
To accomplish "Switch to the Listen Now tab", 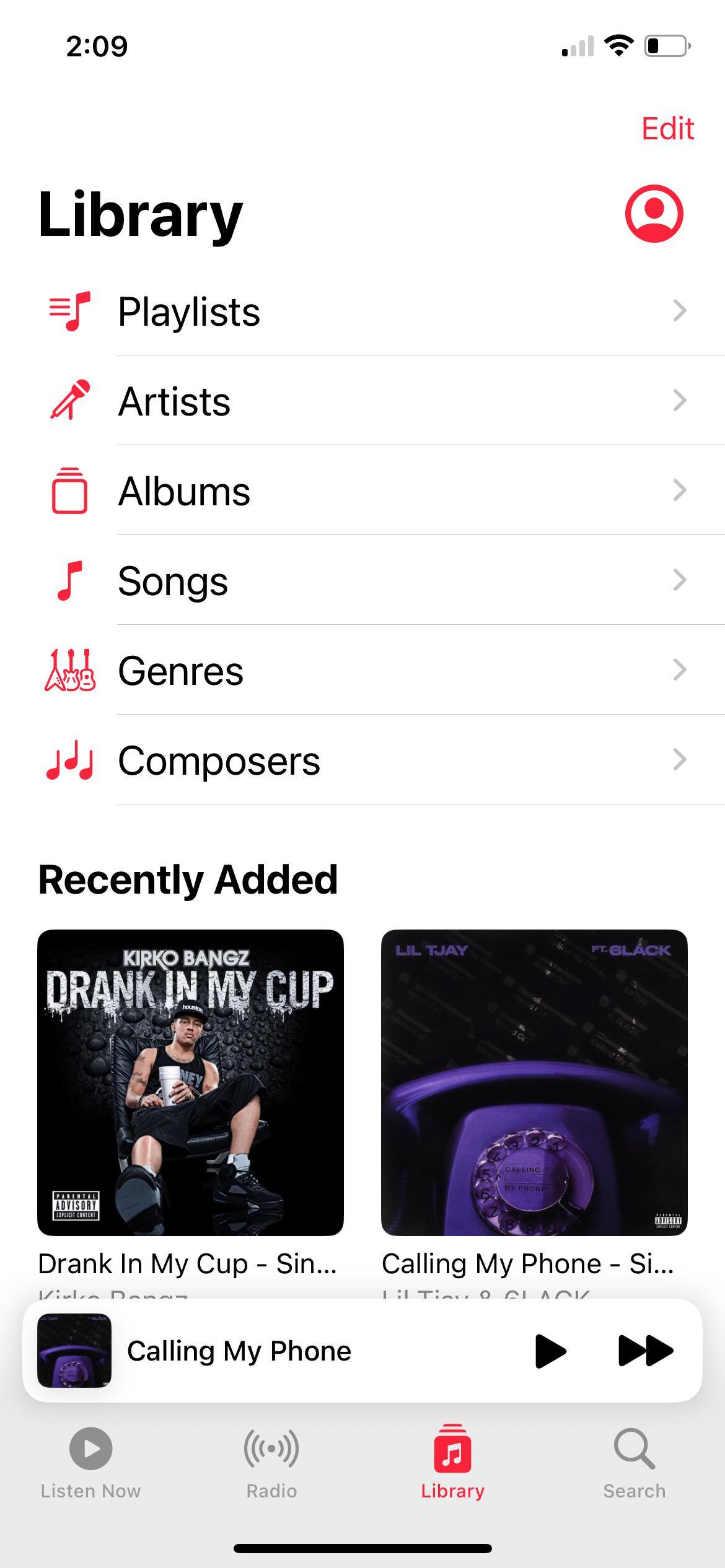I will click(x=90, y=1463).
